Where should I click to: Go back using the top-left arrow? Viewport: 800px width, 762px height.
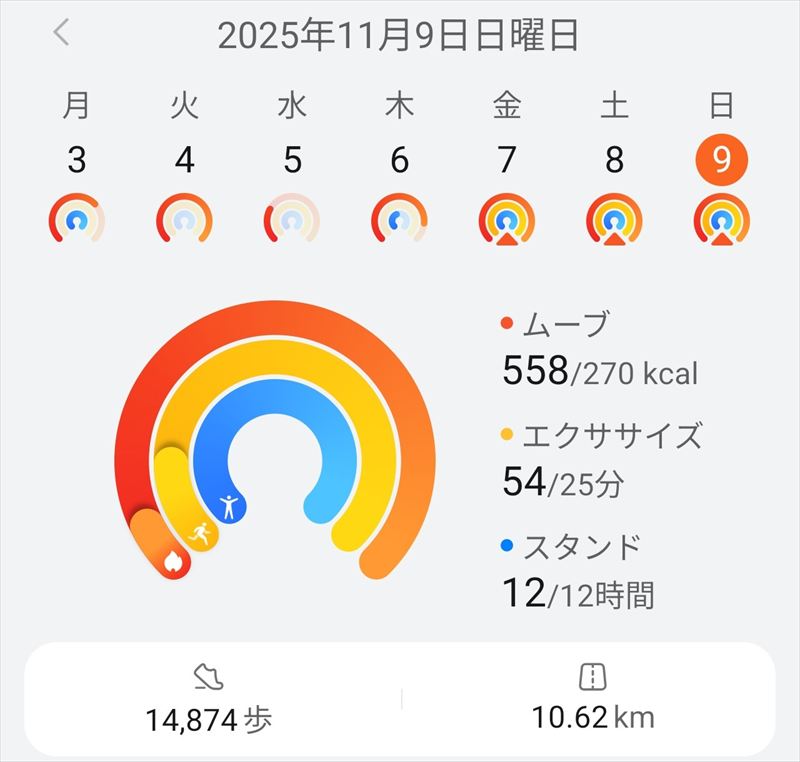[x=62, y=34]
